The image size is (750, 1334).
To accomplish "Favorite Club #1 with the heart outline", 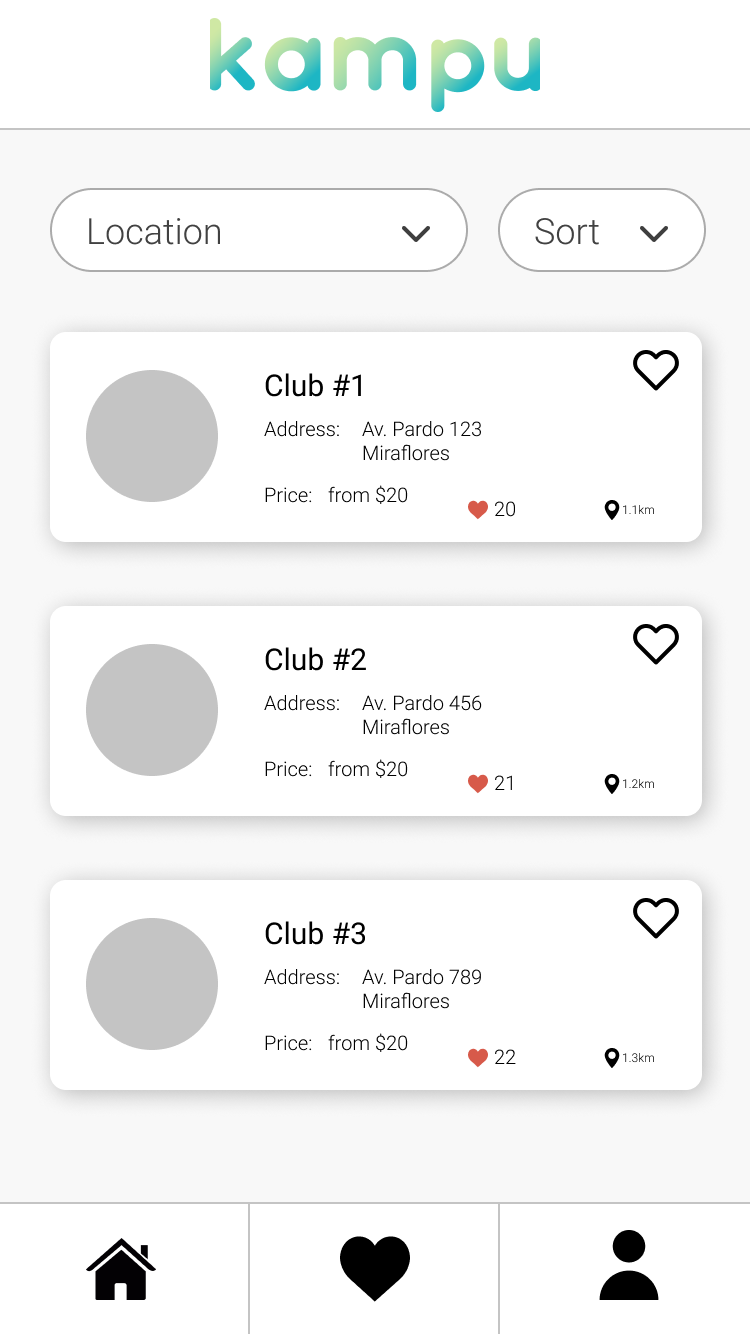I will click(x=656, y=370).
